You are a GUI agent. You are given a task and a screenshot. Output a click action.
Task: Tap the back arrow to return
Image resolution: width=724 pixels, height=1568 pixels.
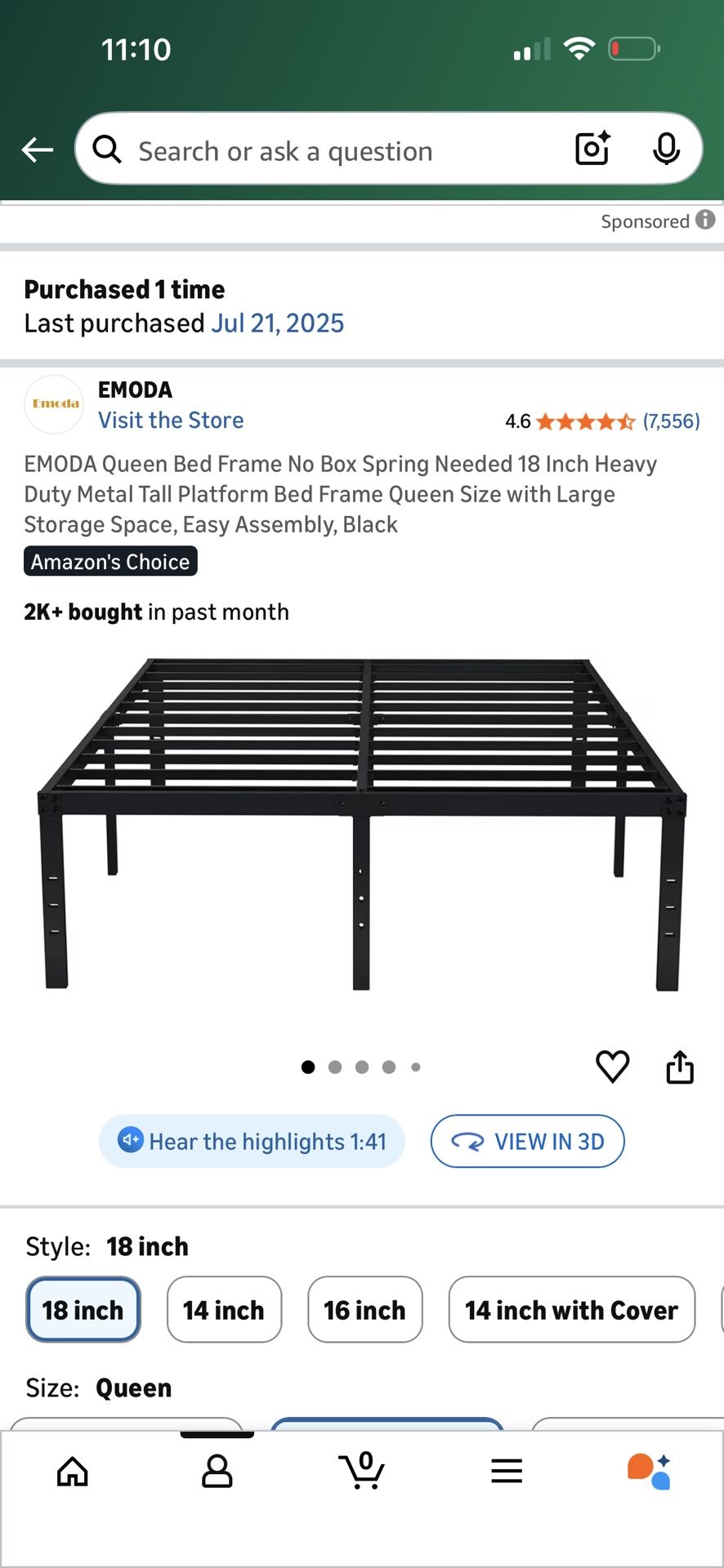point(36,149)
